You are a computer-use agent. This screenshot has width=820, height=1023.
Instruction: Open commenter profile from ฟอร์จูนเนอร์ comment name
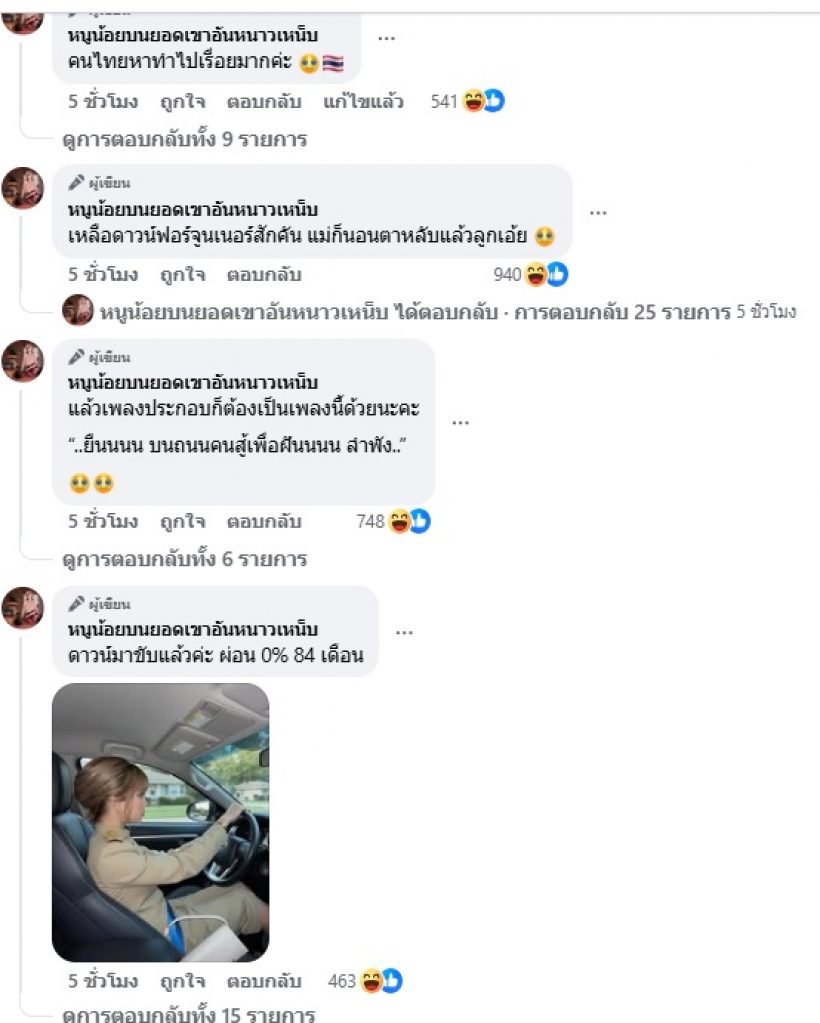(x=192, y=209)
